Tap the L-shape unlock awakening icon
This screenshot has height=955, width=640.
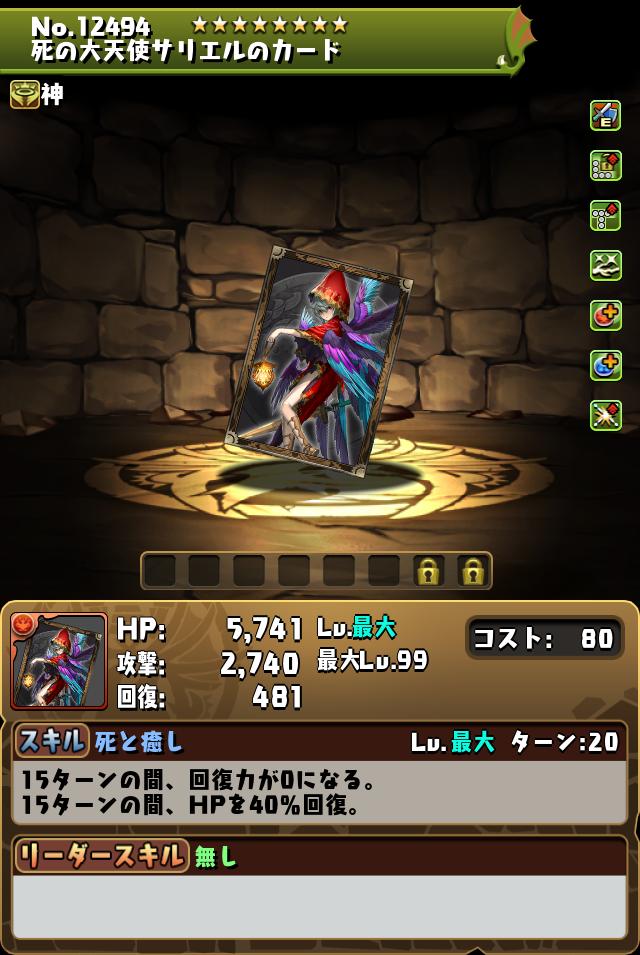tap(605, 165)
